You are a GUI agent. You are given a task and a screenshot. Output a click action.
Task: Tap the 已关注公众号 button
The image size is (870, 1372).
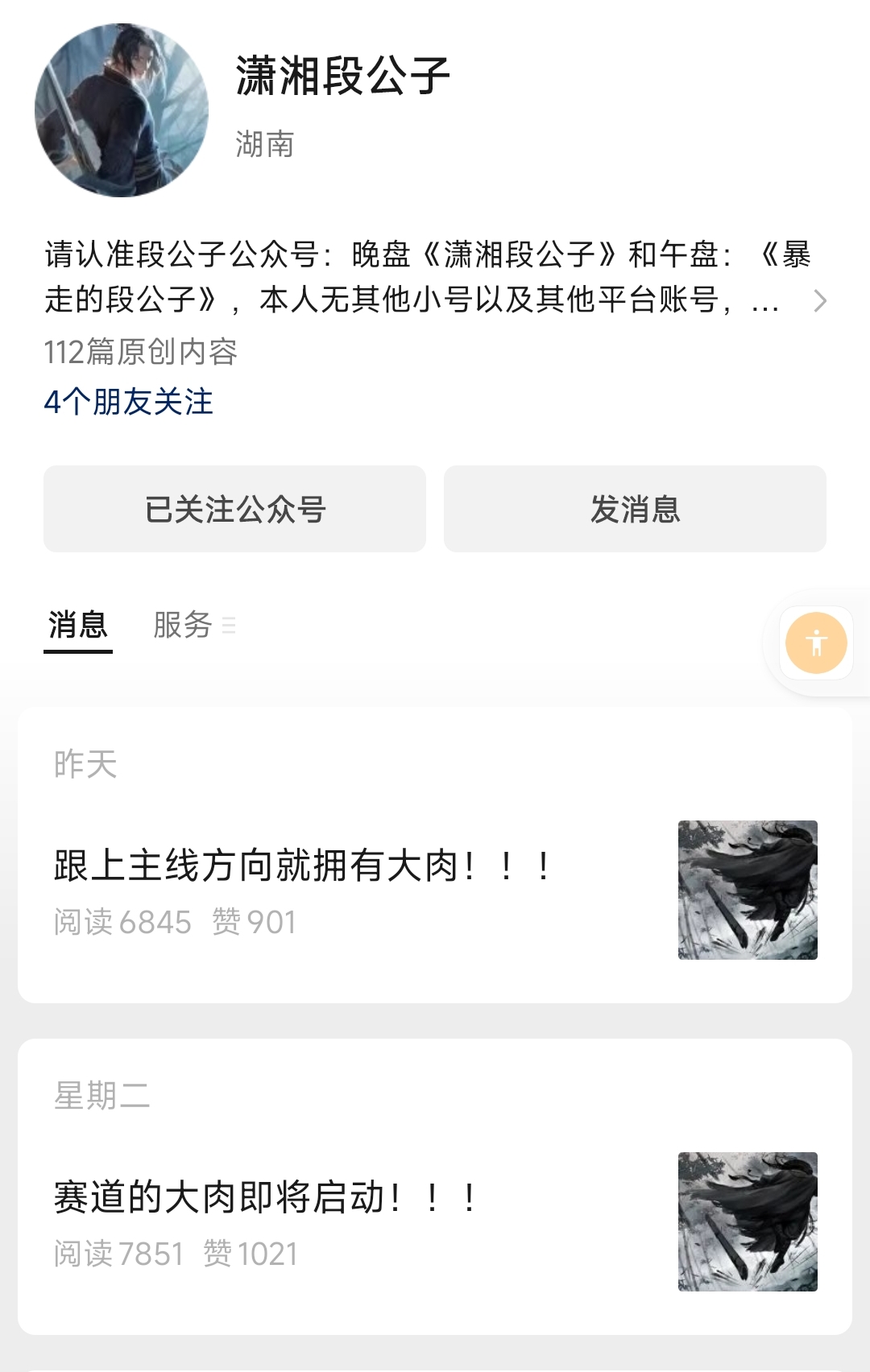coord(234,509)
